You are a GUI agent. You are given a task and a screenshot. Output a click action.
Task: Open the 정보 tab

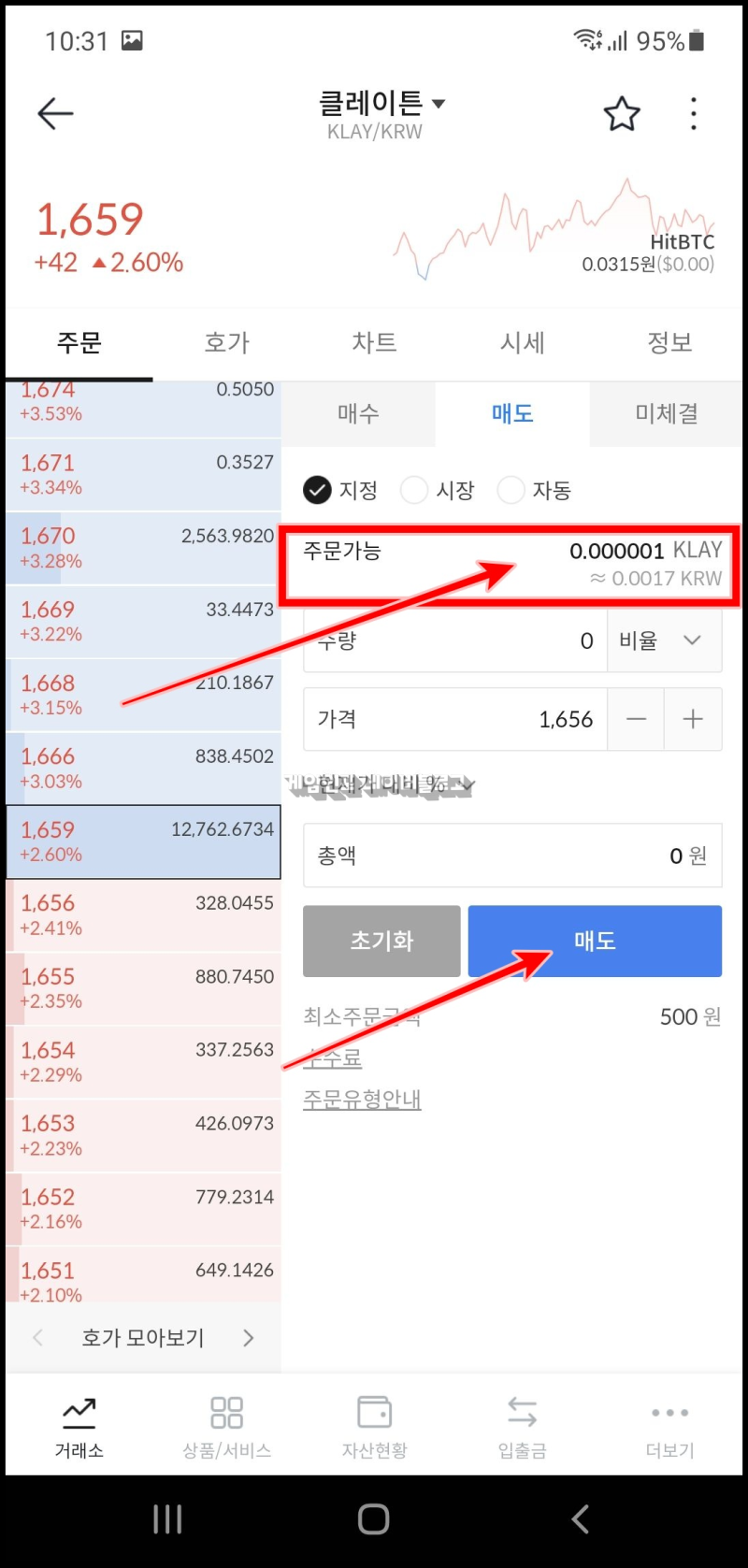point(670,343)
